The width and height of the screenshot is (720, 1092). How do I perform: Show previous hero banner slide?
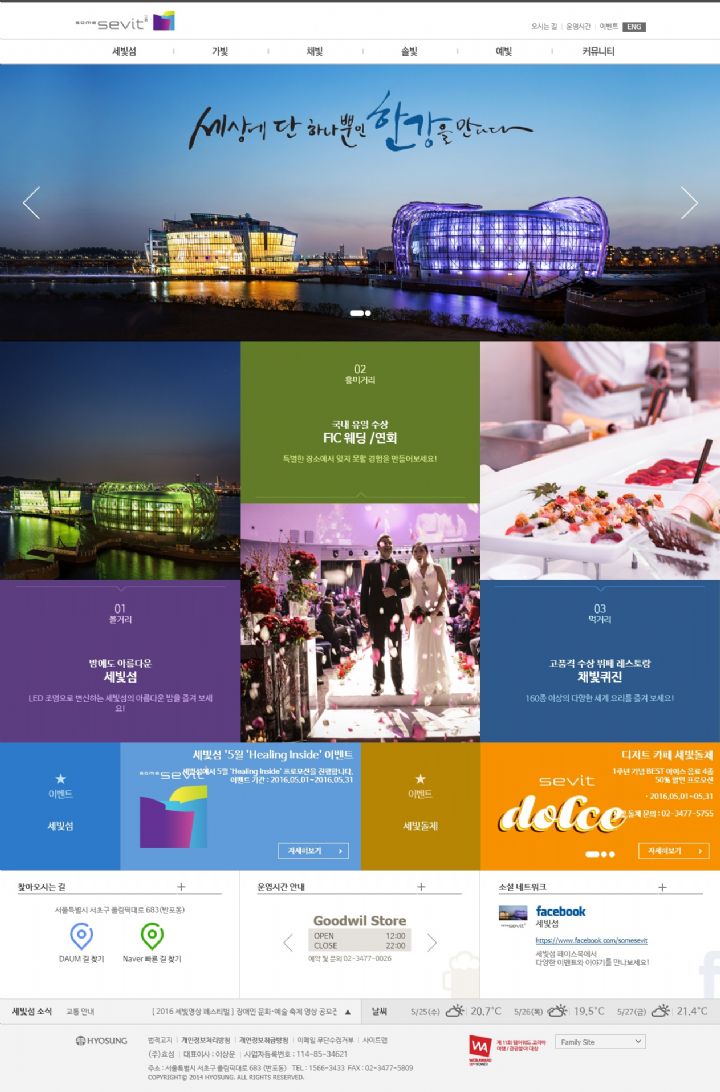coord(31,203)
